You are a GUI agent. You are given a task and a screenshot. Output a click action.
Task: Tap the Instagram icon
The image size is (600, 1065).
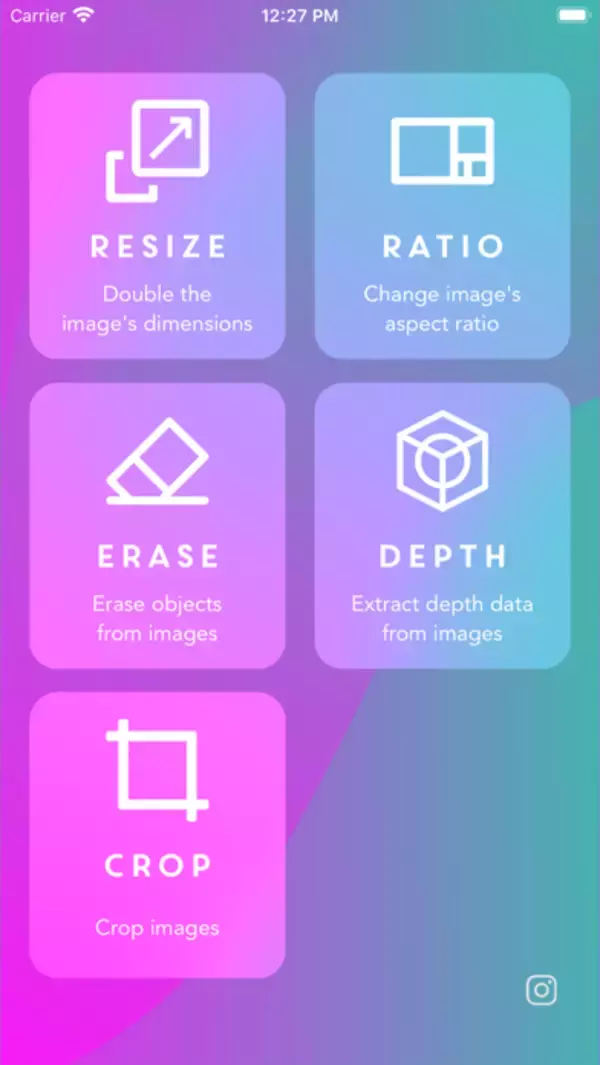[x=541, y=990]
